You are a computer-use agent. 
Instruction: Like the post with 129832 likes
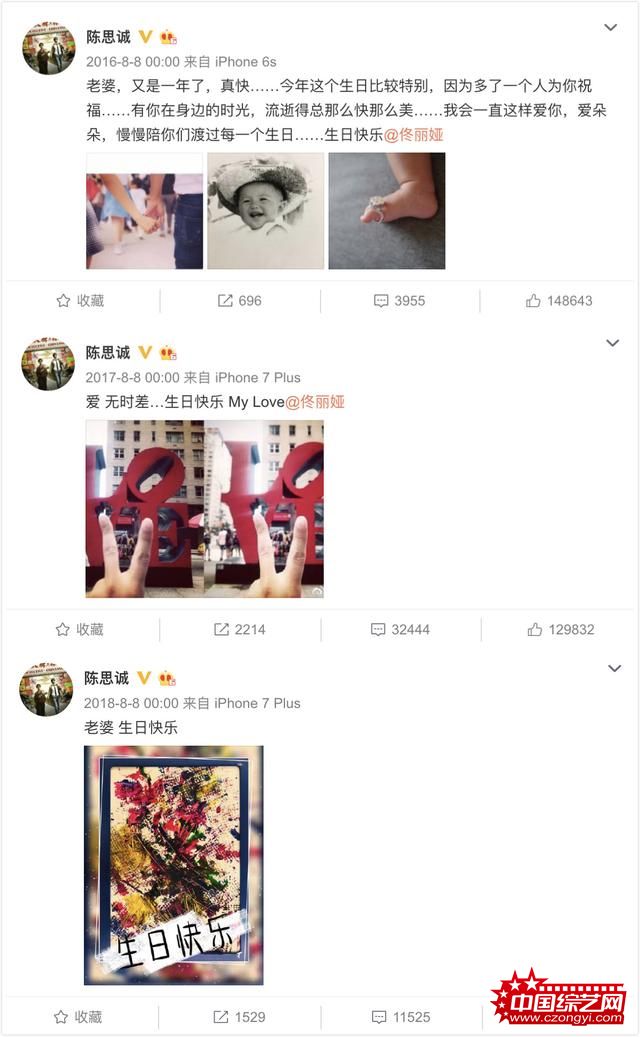pos(560,629)
